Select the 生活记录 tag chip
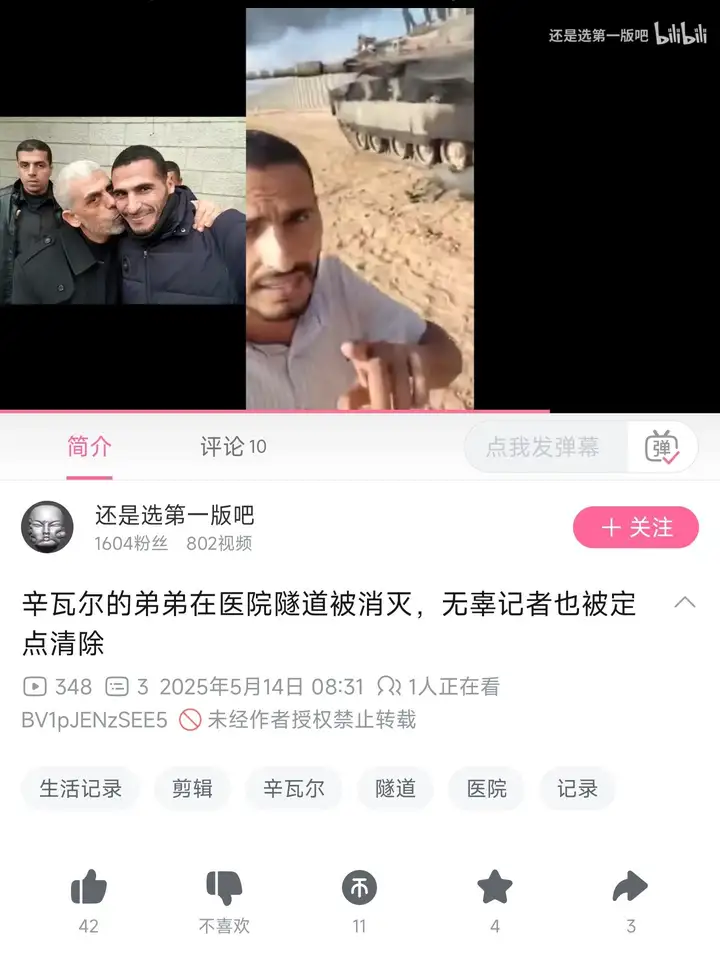Image resolution: width=720 pixels, height=955 pixels. (81, 788)
